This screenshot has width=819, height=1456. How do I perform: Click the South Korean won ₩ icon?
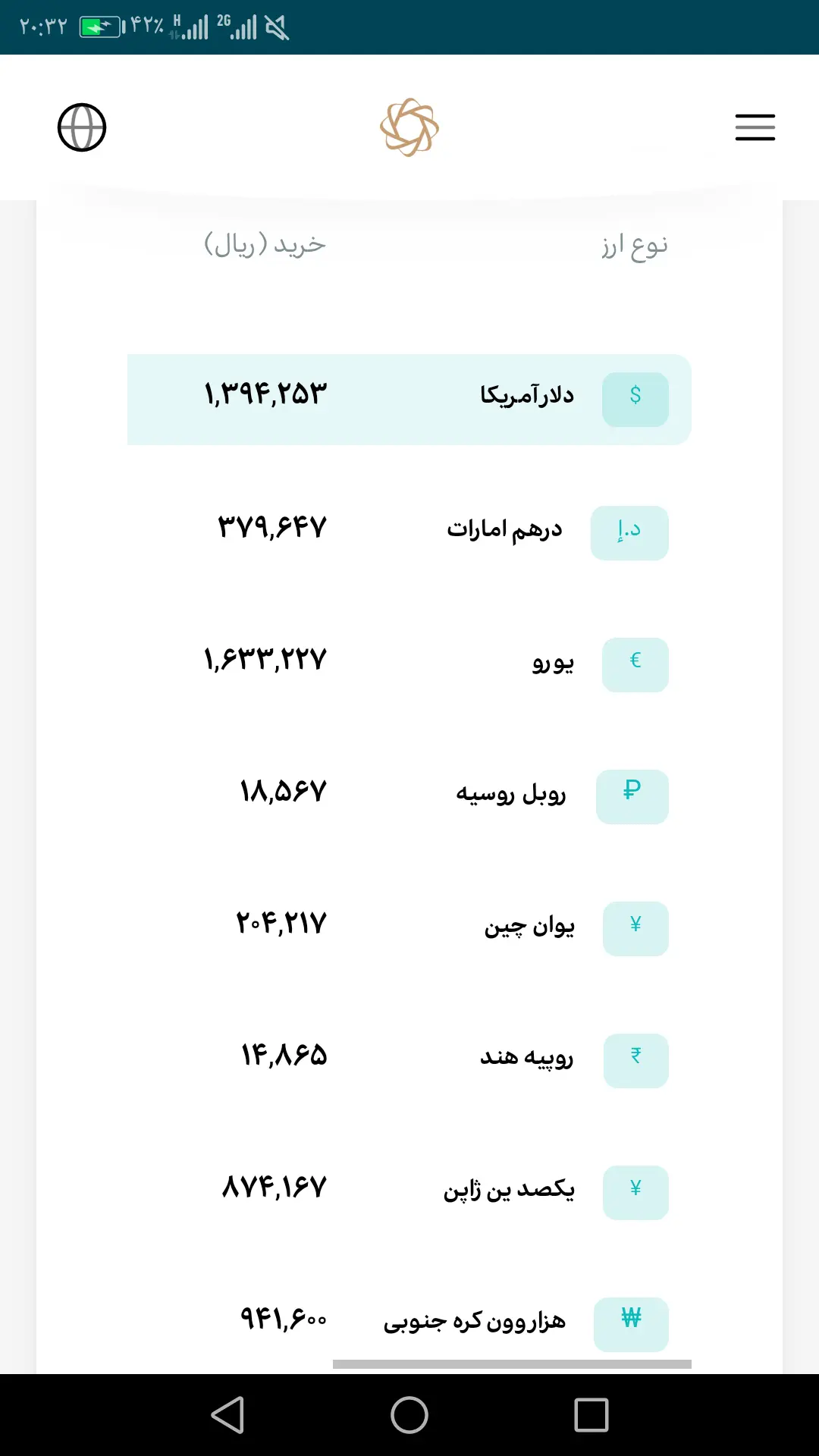pos(631,1324)
